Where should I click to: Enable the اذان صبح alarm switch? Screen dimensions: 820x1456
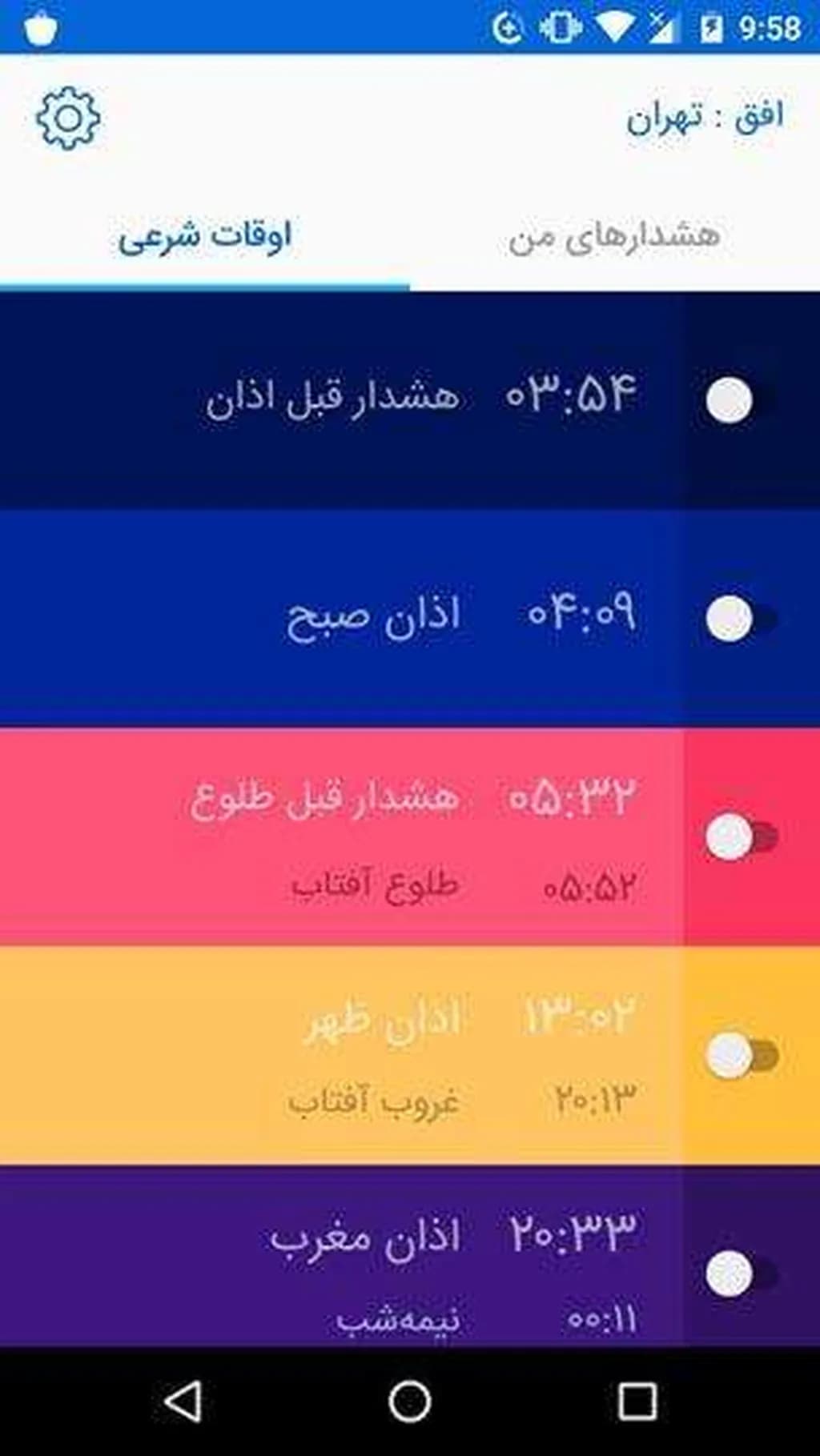pyautogui.click(x=741, y=619)
